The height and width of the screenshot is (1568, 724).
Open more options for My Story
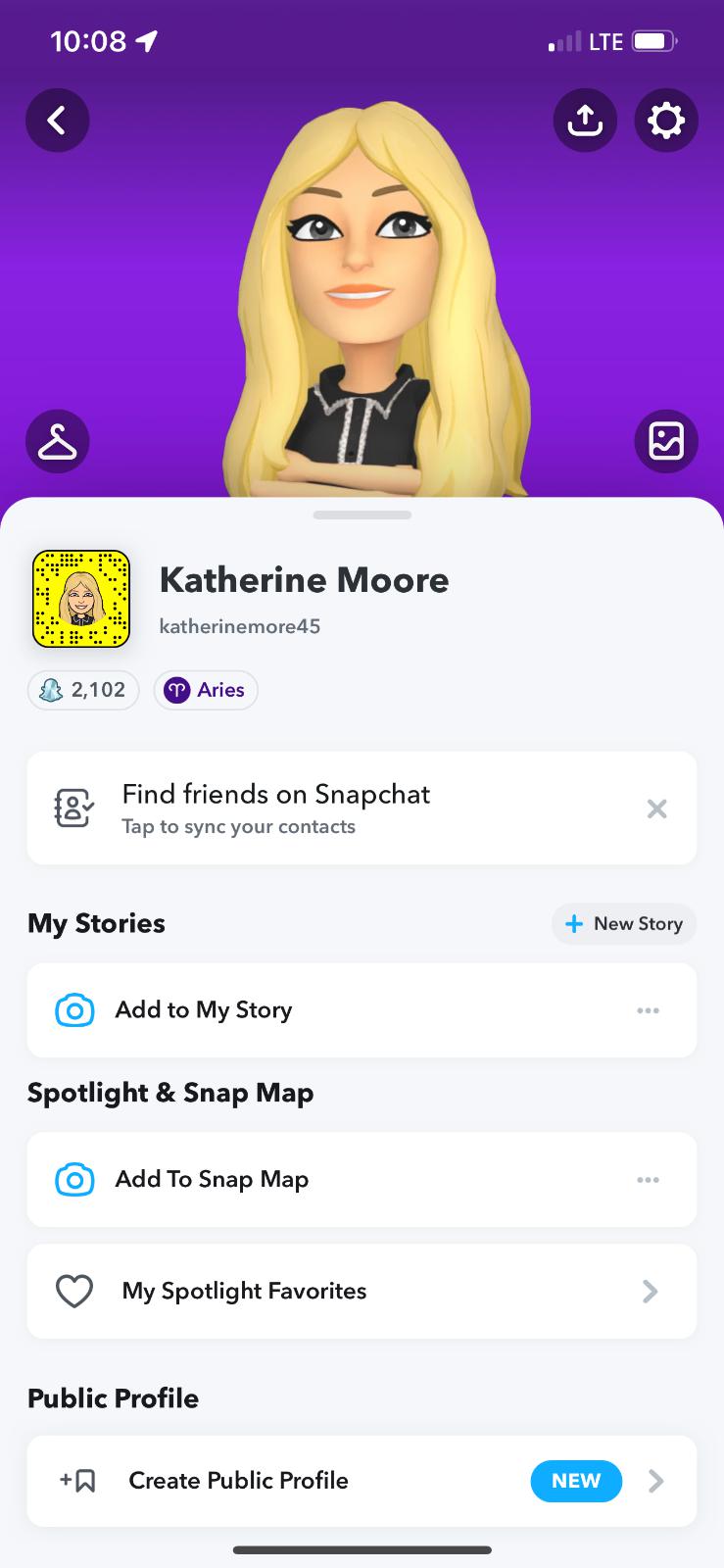click(x=648, y=1010)
